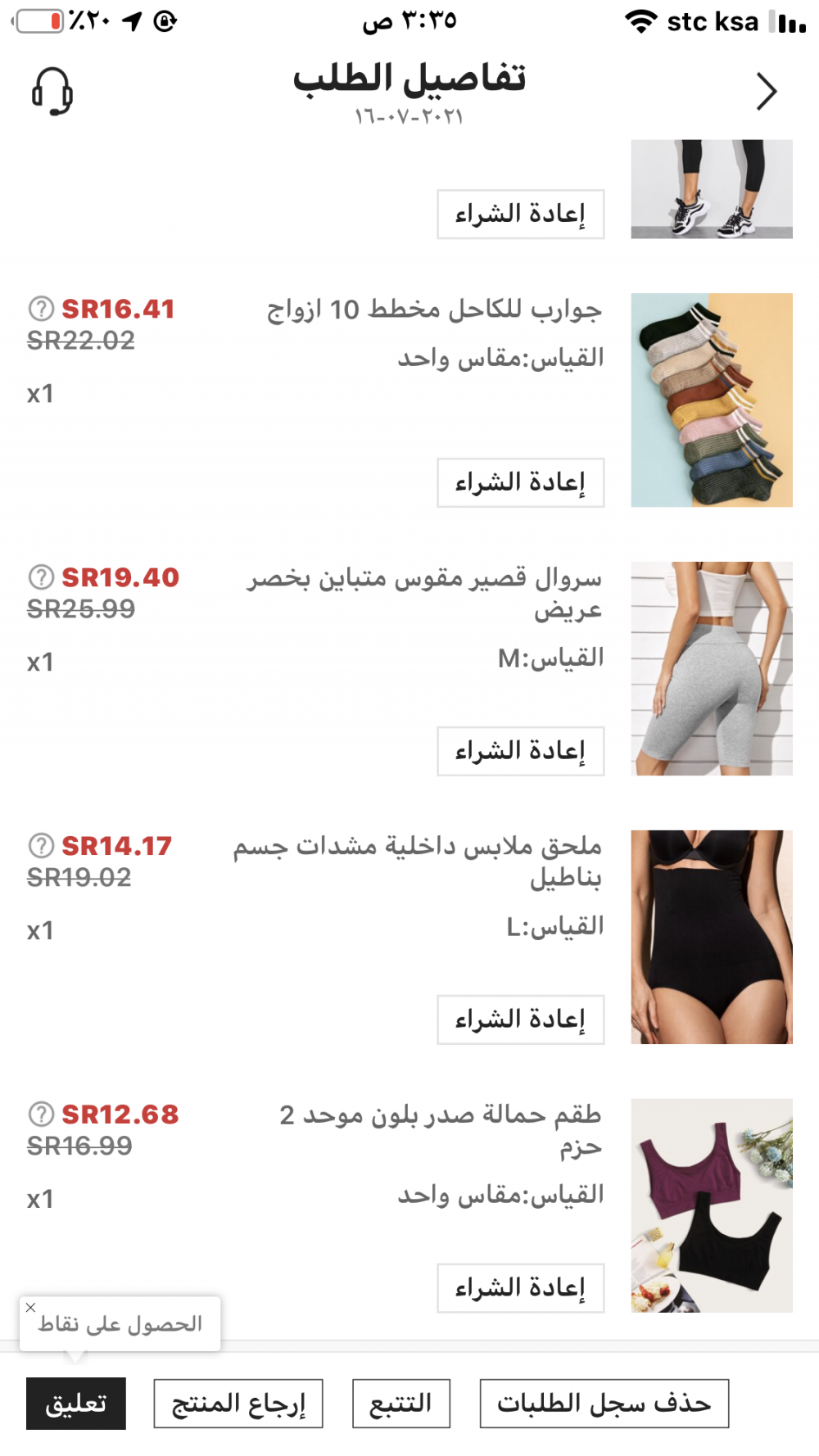Start a product return with إرجاع المنتج
819x1456 pixels.
pyautogui.click(x=238, y=1404)
